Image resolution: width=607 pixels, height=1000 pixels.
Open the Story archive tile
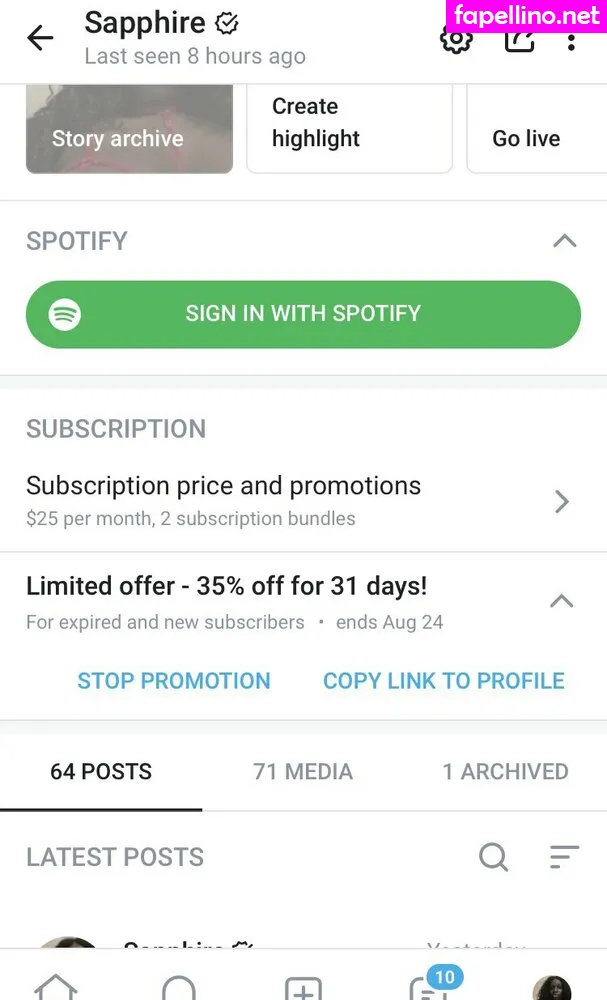coord(129,129)
